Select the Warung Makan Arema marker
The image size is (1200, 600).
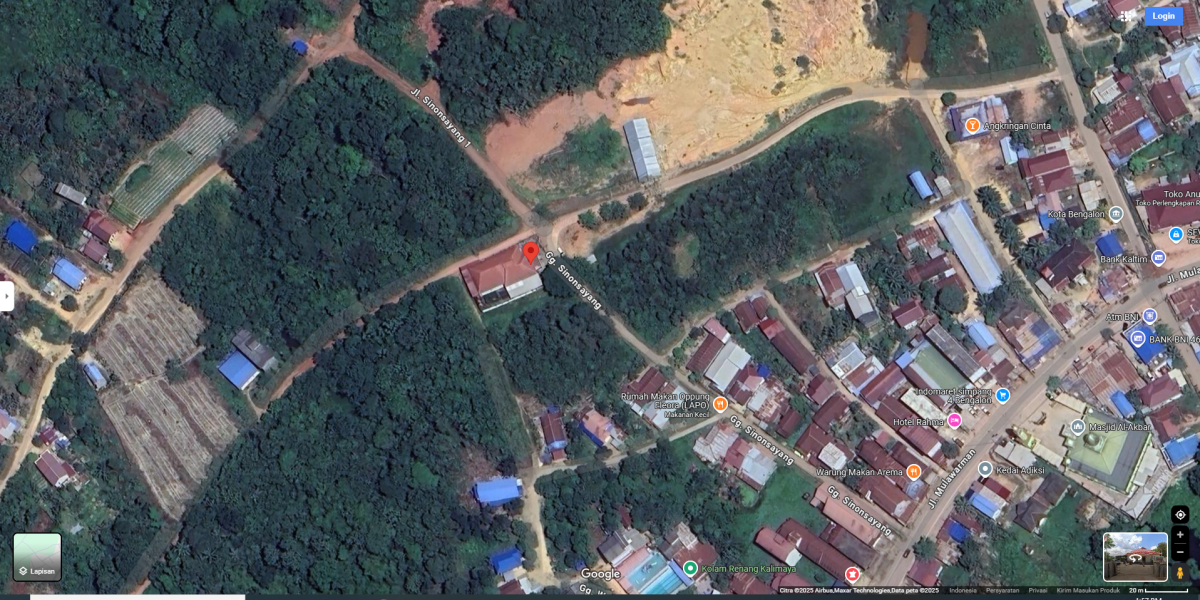(912, 471)
